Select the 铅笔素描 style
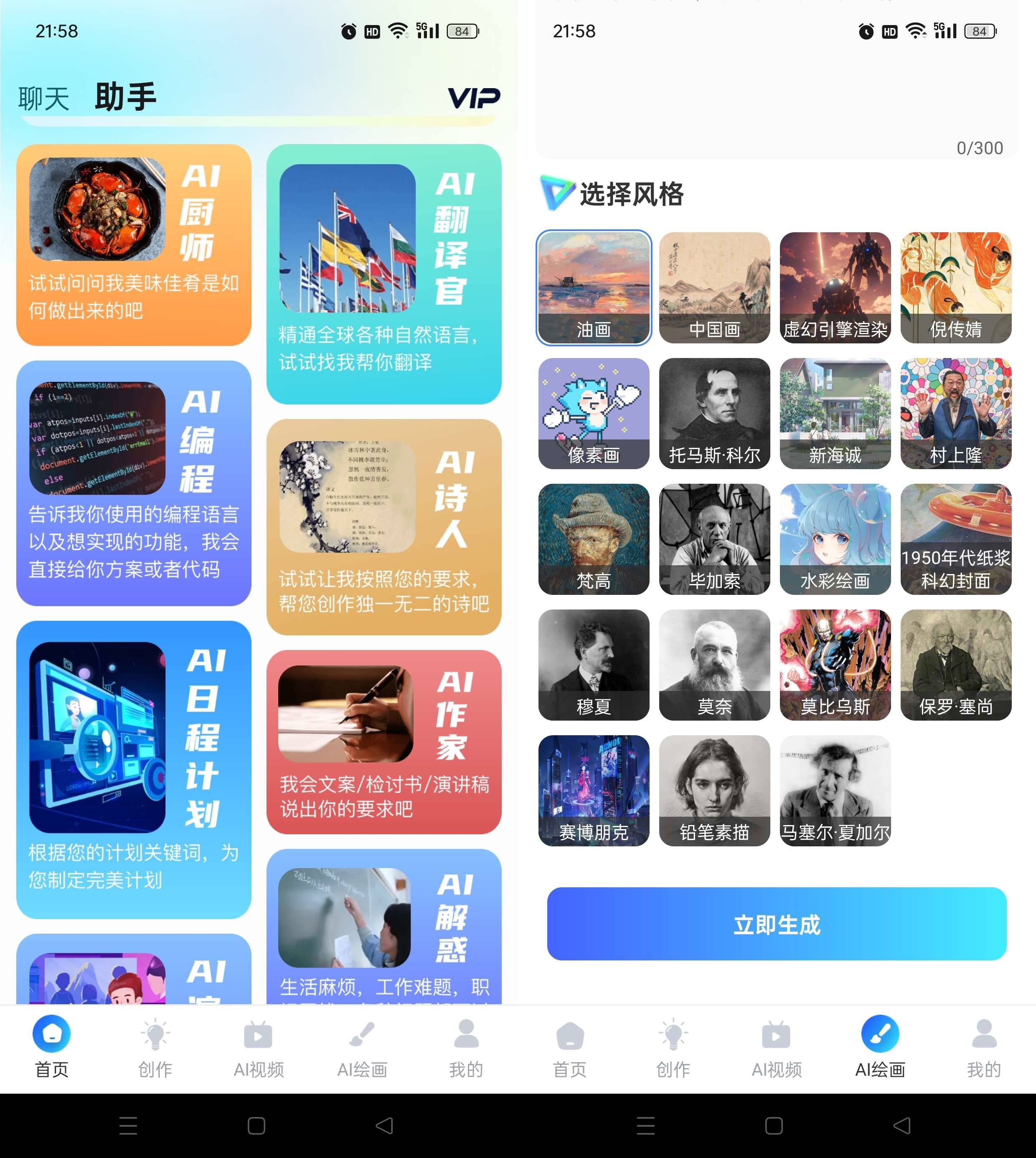 pos(714,791)
